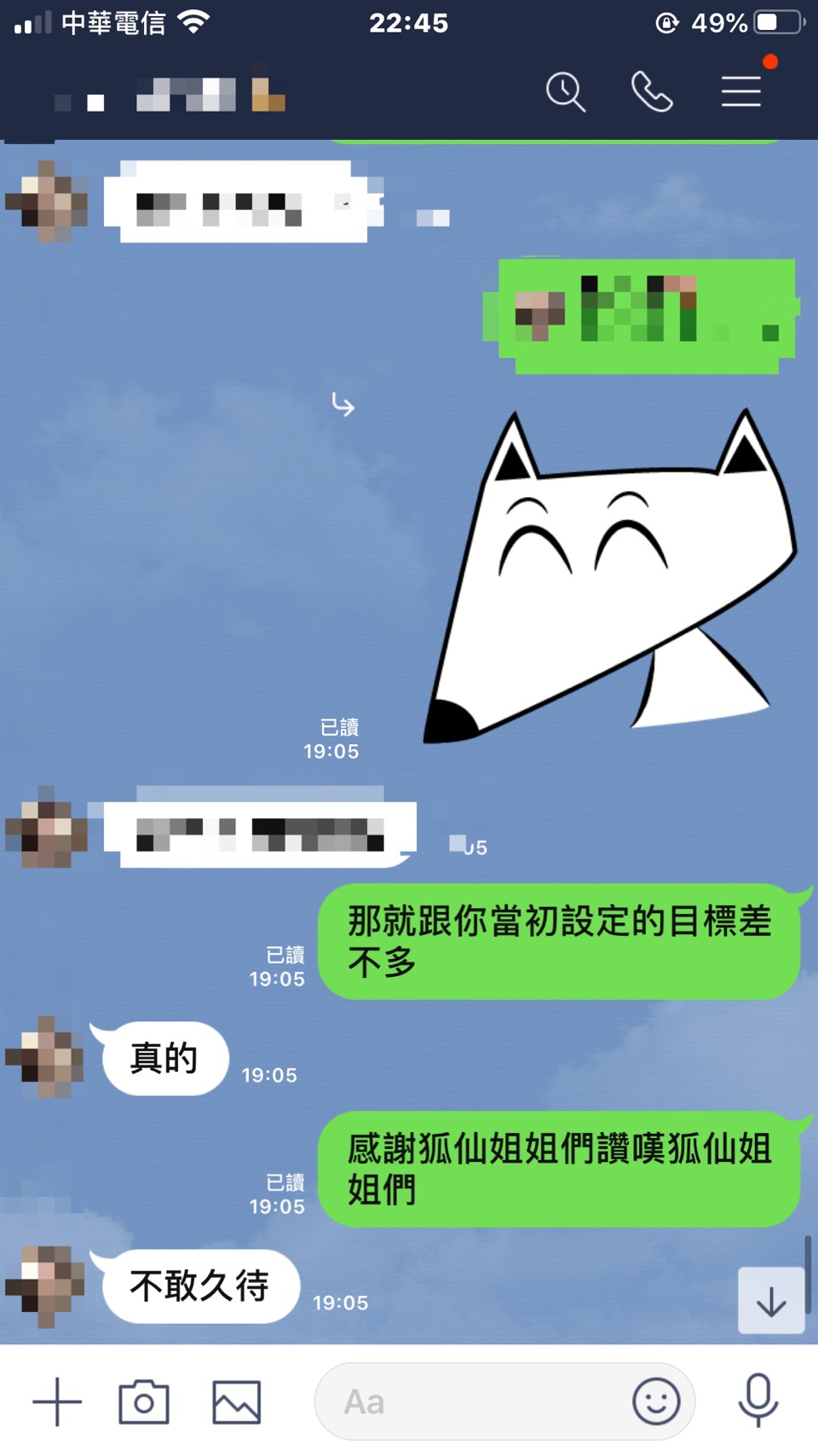Open the chat menu

pos(740,91)
